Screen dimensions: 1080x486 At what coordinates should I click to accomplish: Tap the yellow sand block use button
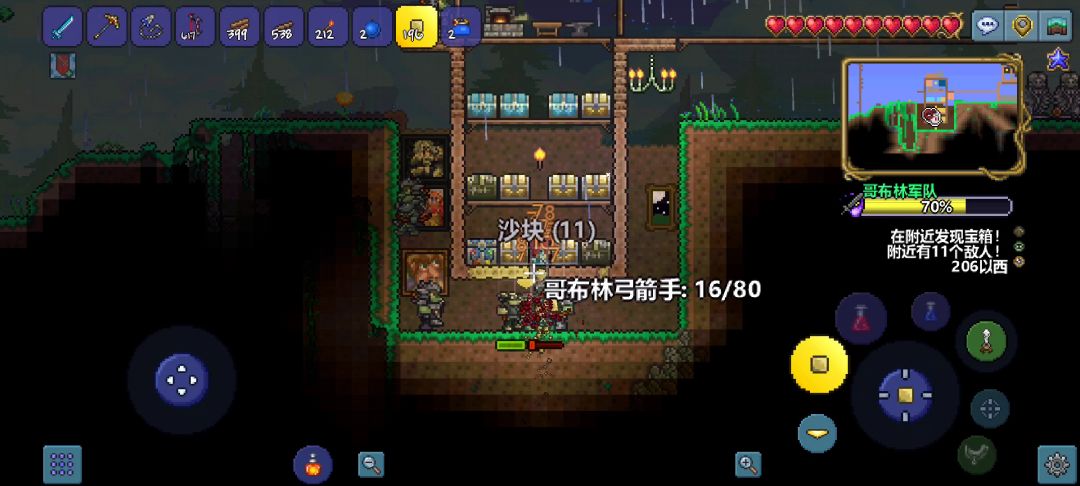pyautogui.click(x=819, y=364)
